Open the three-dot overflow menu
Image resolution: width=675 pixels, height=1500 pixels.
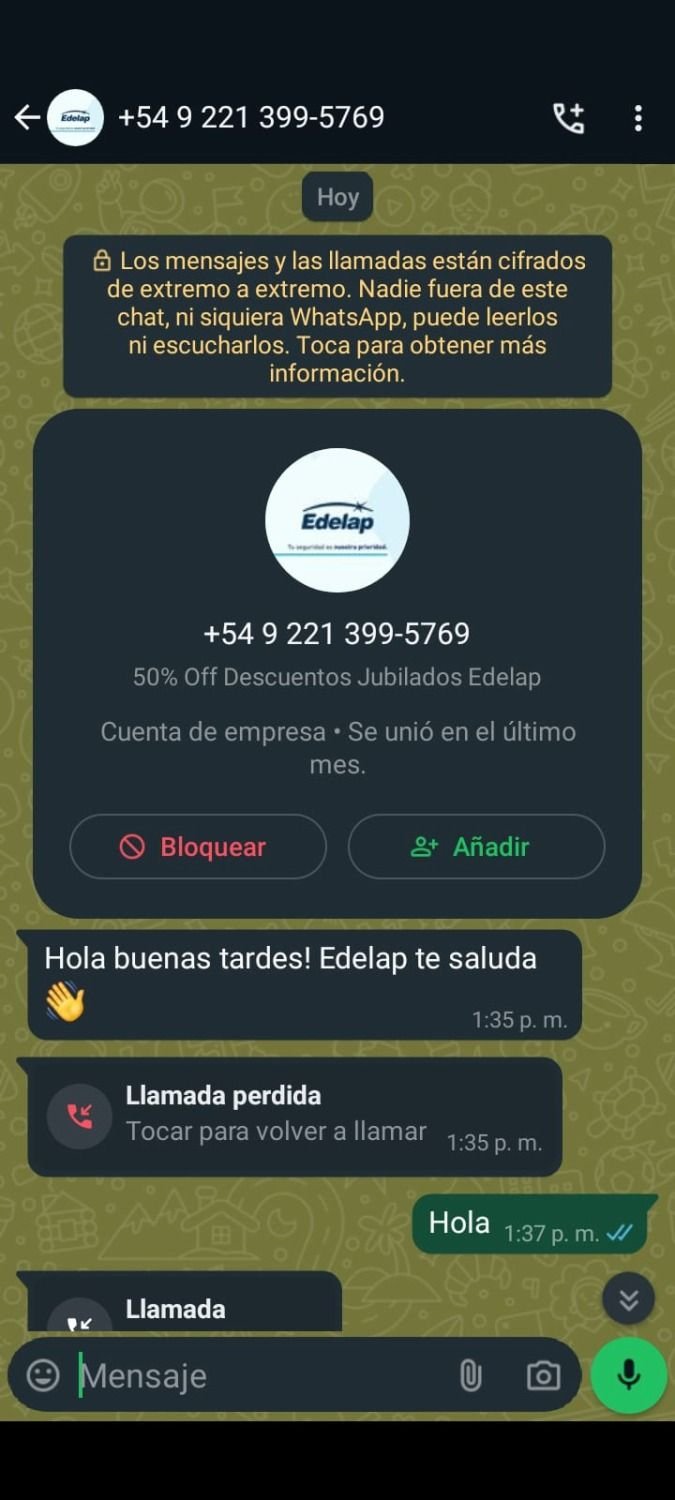tap(638, 118)
